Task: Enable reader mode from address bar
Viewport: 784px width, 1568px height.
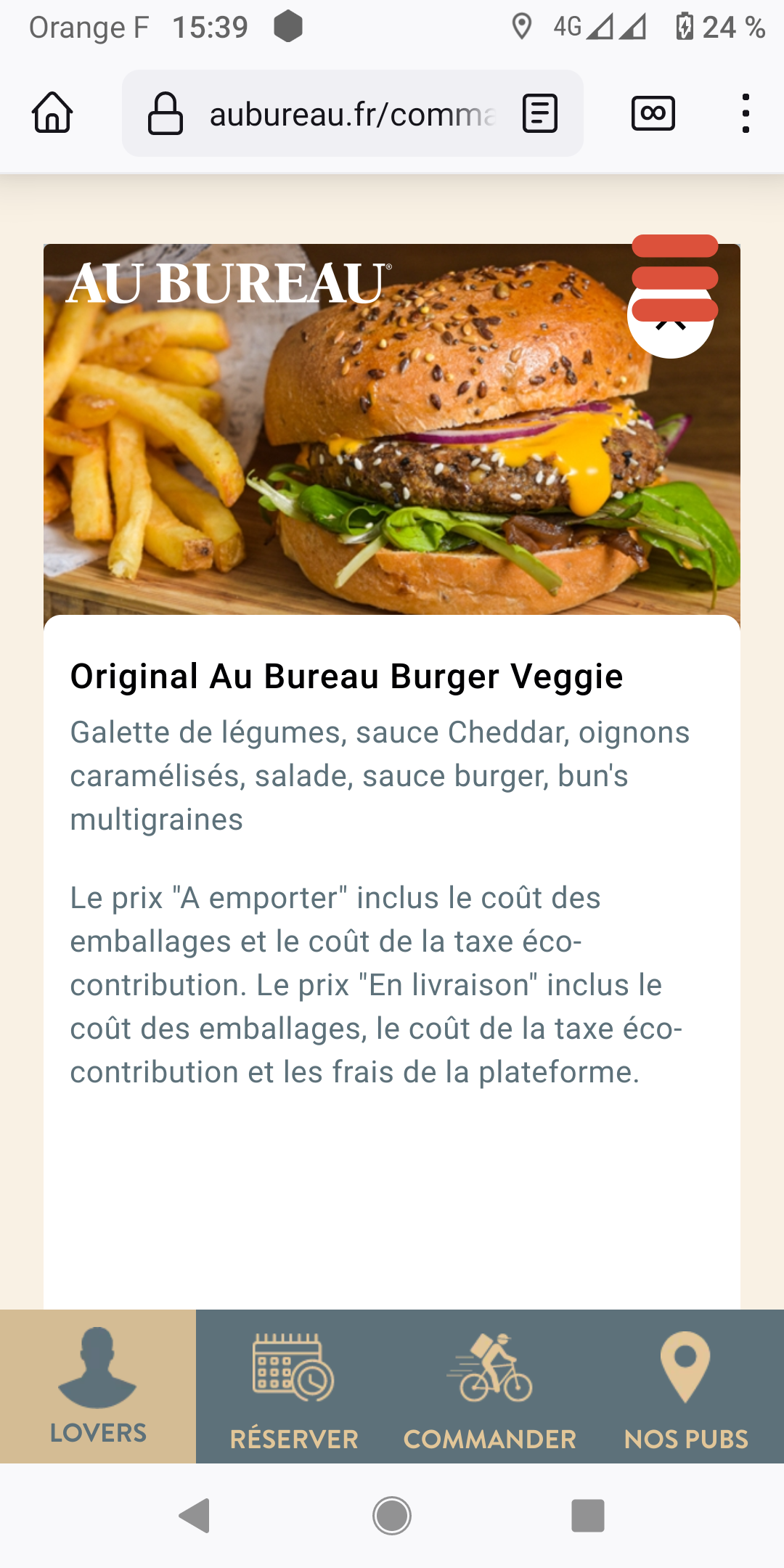Action: (540, 114)
